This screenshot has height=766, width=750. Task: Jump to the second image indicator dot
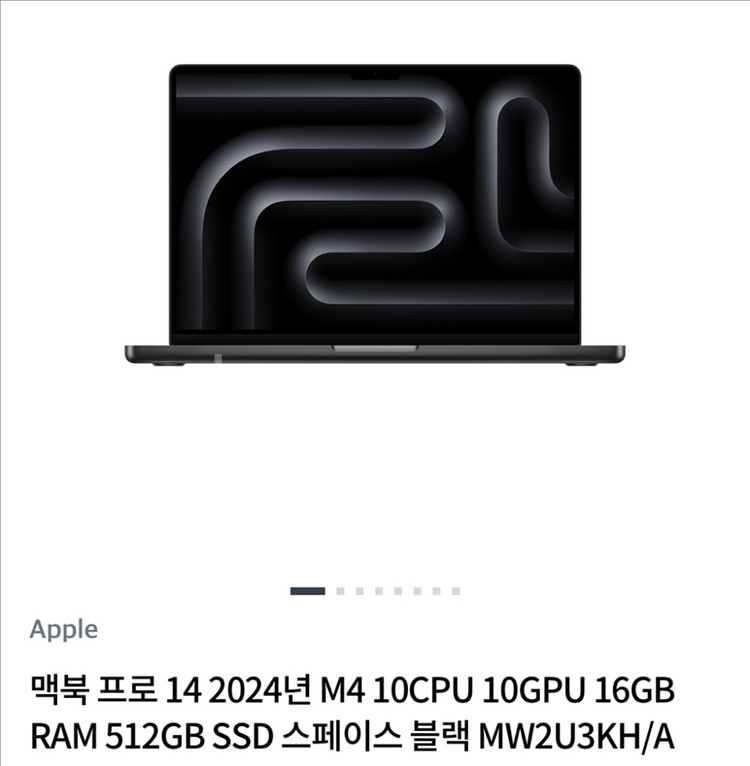pos(341,591)
